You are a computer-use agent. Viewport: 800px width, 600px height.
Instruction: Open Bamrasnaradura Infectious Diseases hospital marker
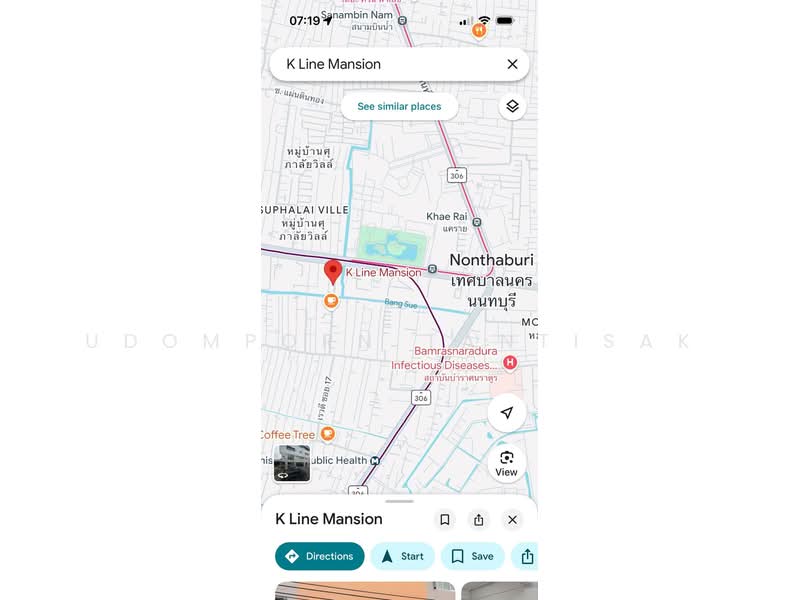510,362
